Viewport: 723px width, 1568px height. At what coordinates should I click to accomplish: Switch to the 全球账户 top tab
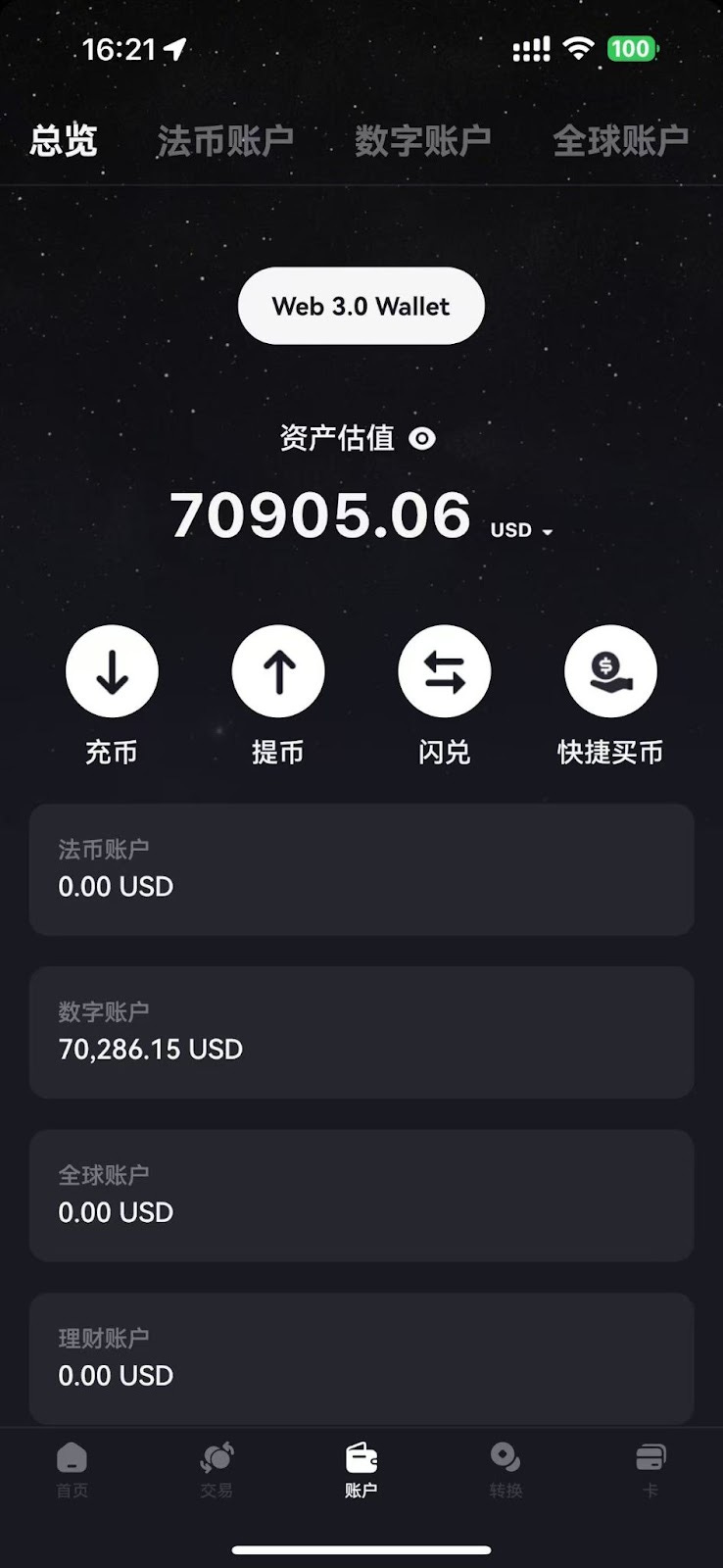pos(620,141)
